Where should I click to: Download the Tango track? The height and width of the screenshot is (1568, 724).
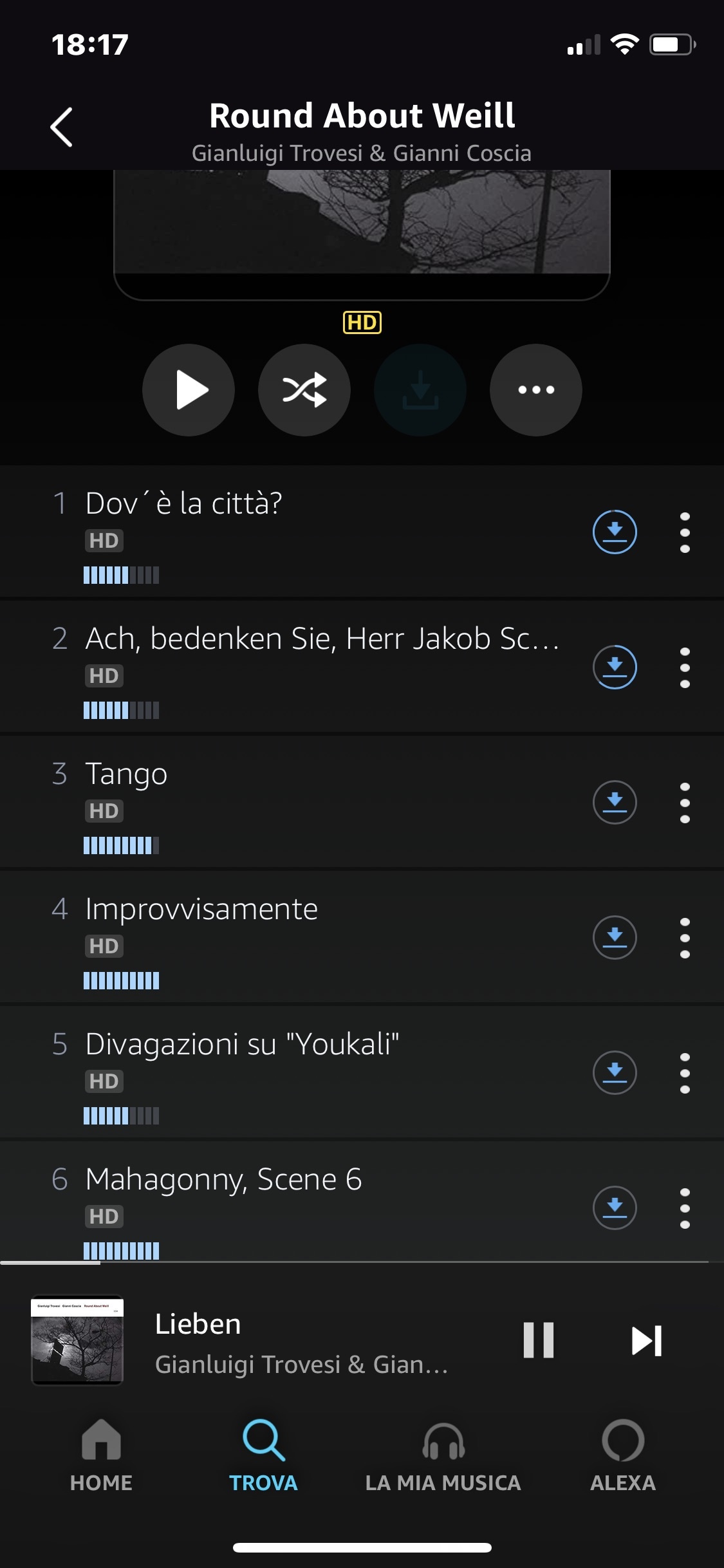click(x=615, y=802)
